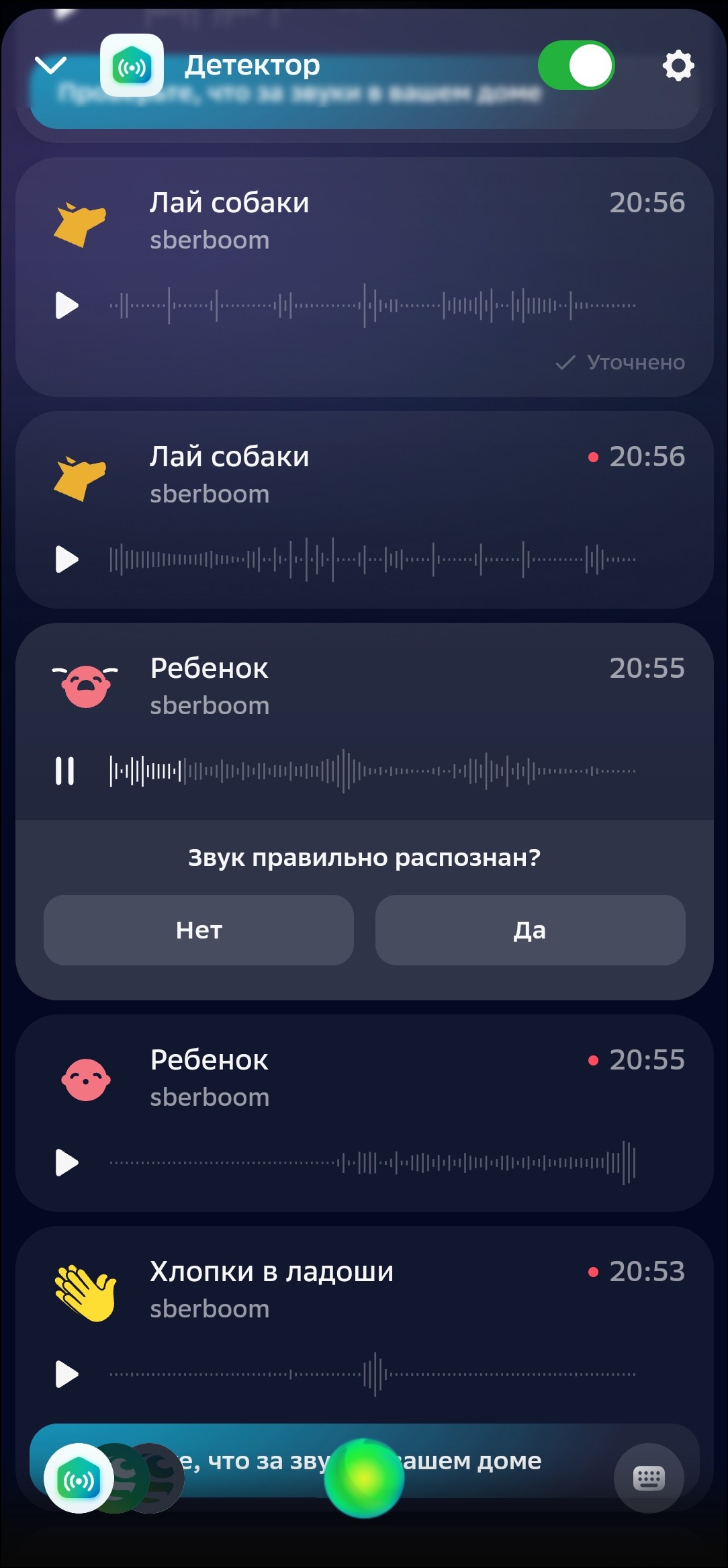Play the Хлопки в ладоши recording
Viewport: 728px width, 1568px height.
[66, 1374]
